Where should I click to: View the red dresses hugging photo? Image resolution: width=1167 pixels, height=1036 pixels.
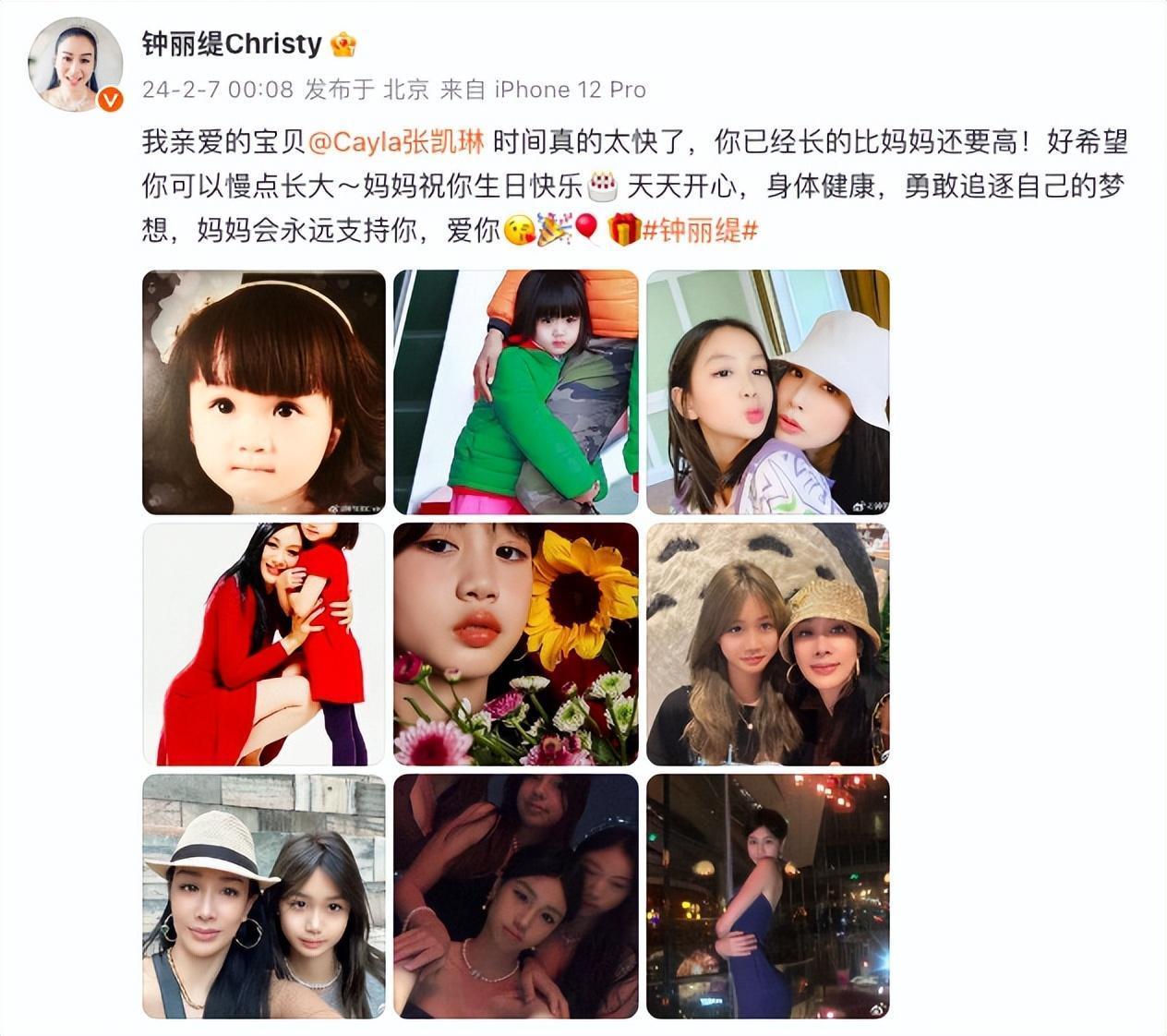click(264, 644)
